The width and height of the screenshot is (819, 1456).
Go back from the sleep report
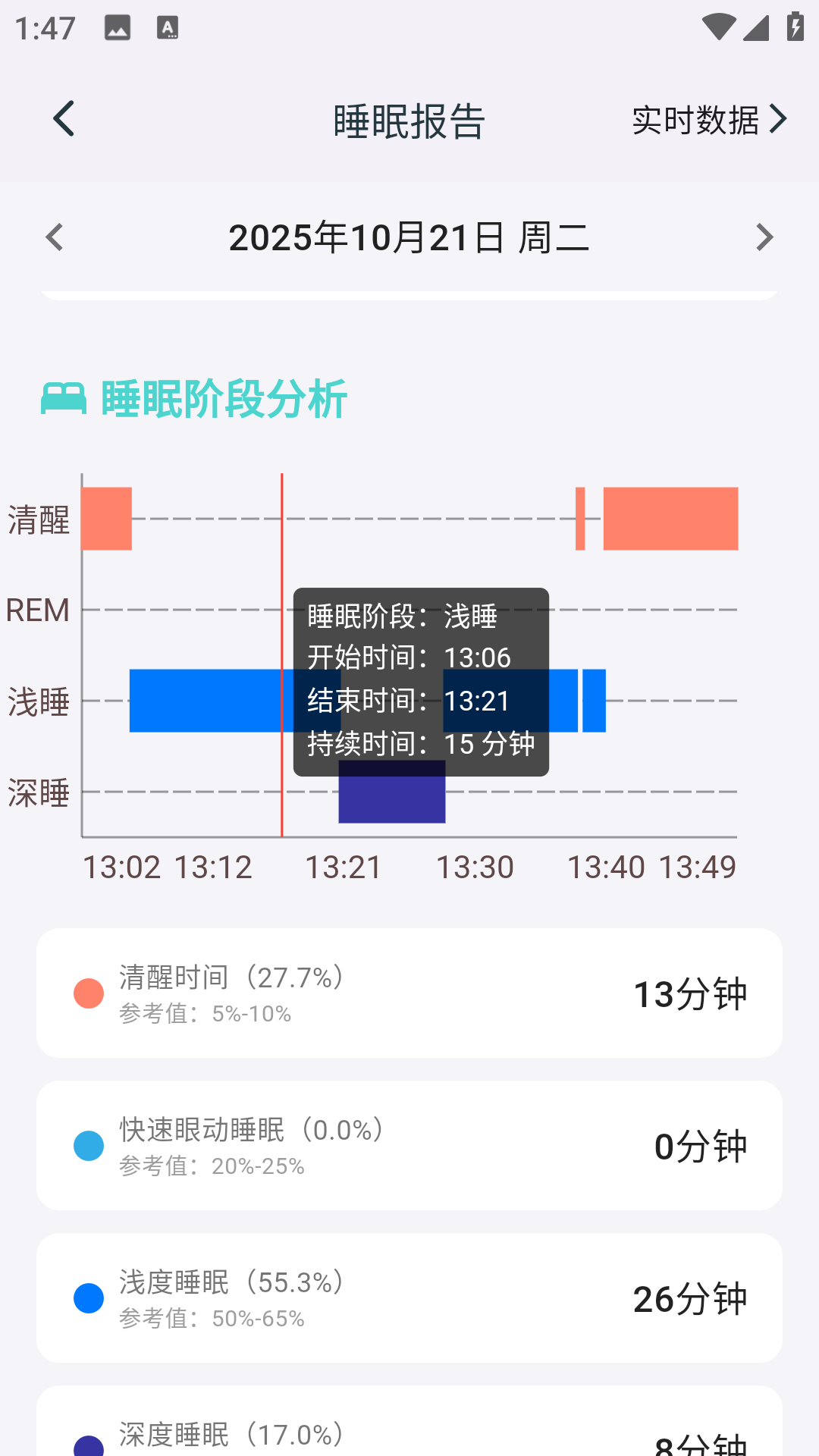(x=64, y=119)
